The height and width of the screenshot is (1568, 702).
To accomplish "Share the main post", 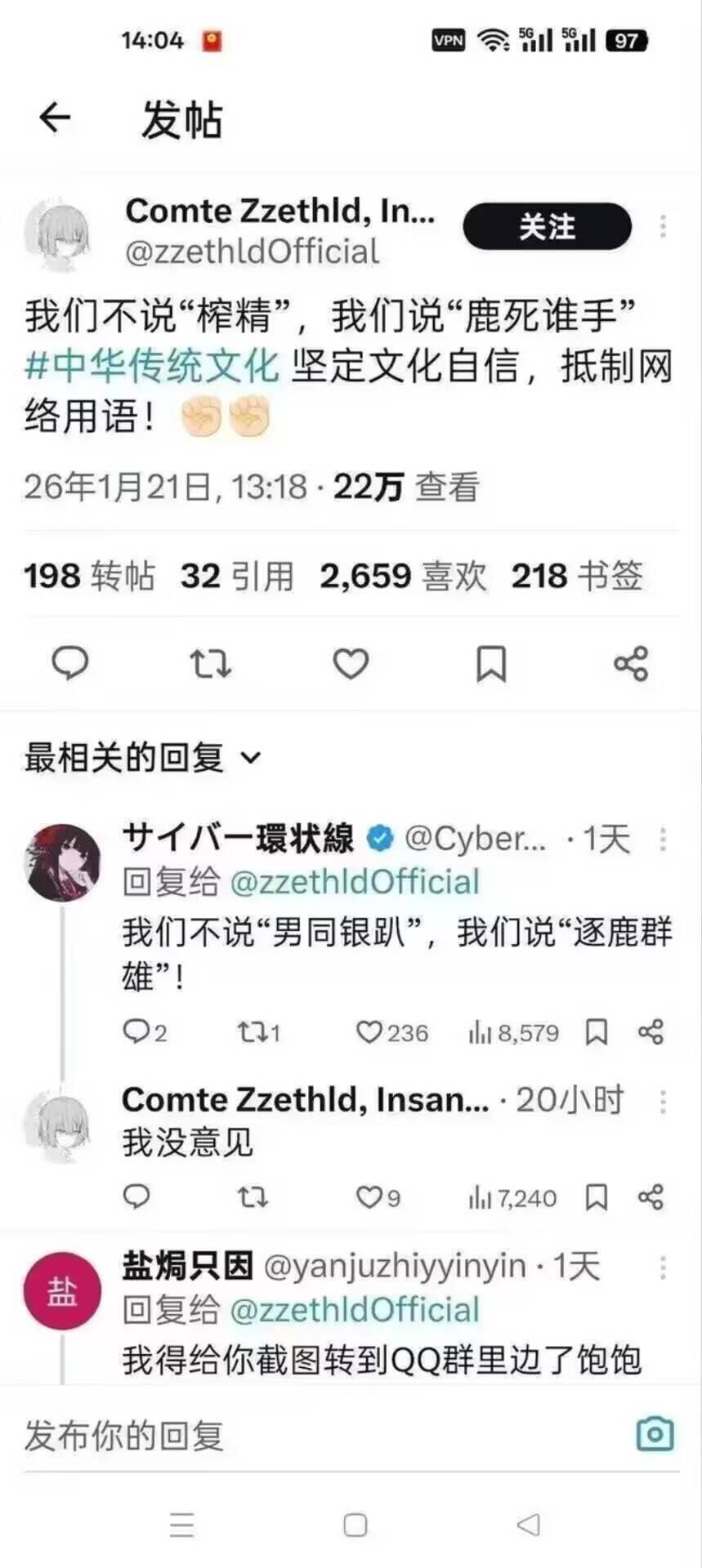I will click(631, 663).
